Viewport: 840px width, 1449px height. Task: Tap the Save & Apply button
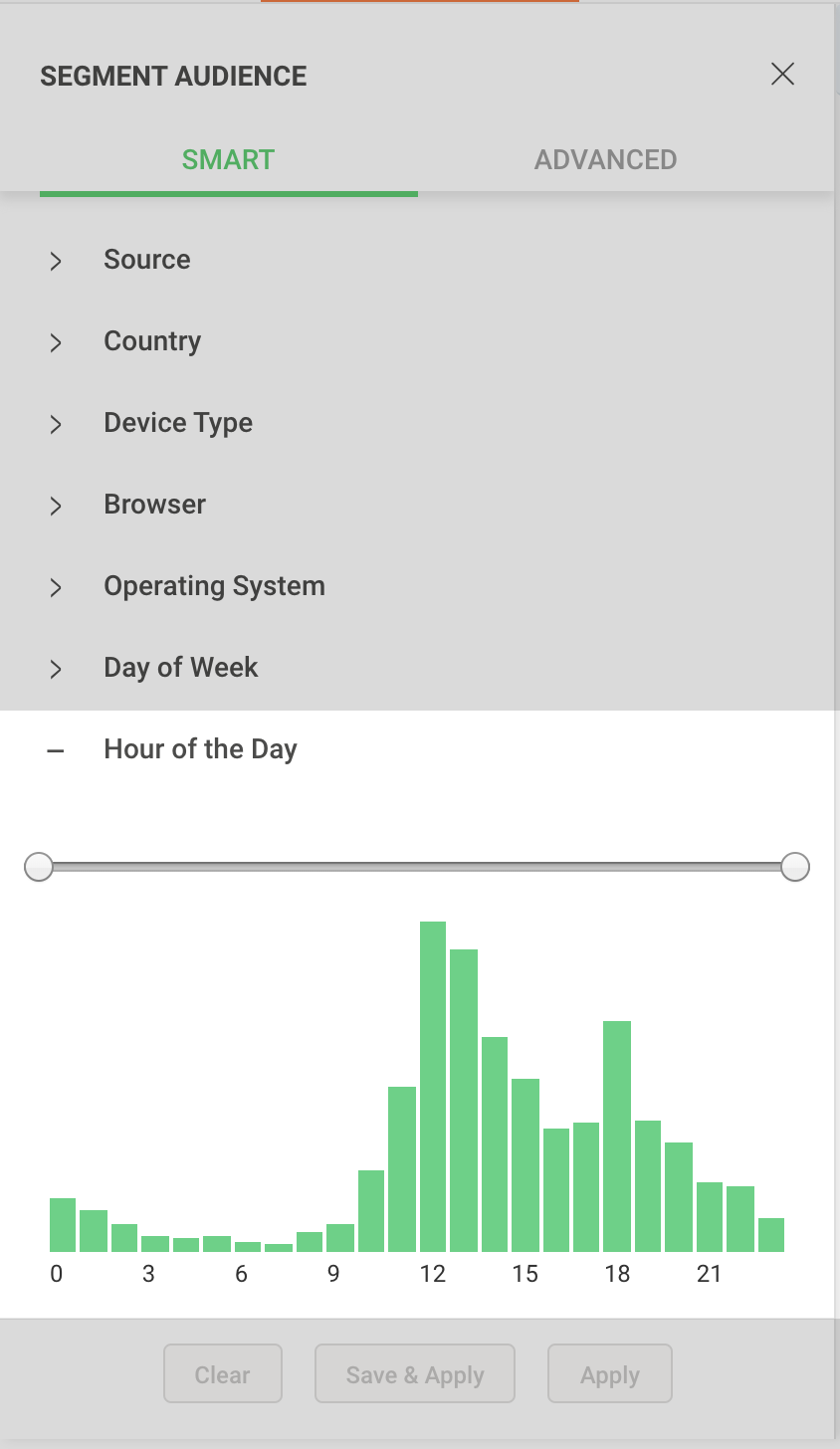coord(415,1374)
